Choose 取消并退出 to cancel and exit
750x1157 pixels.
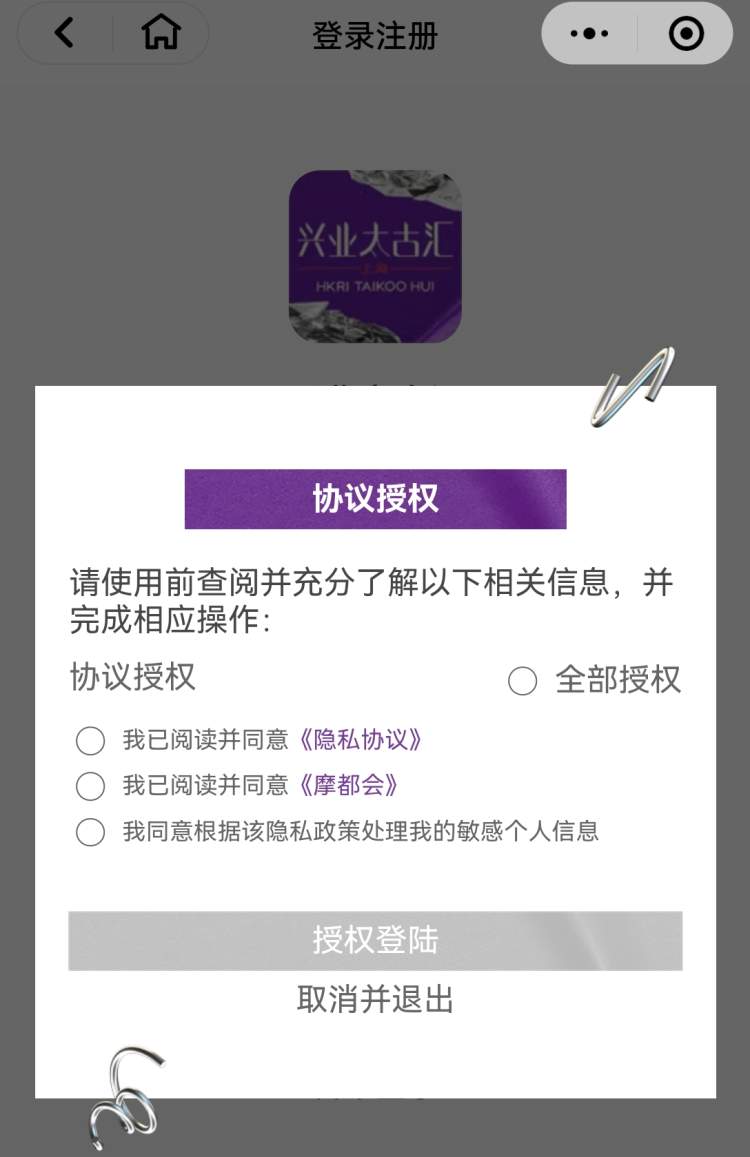(375, 999)
